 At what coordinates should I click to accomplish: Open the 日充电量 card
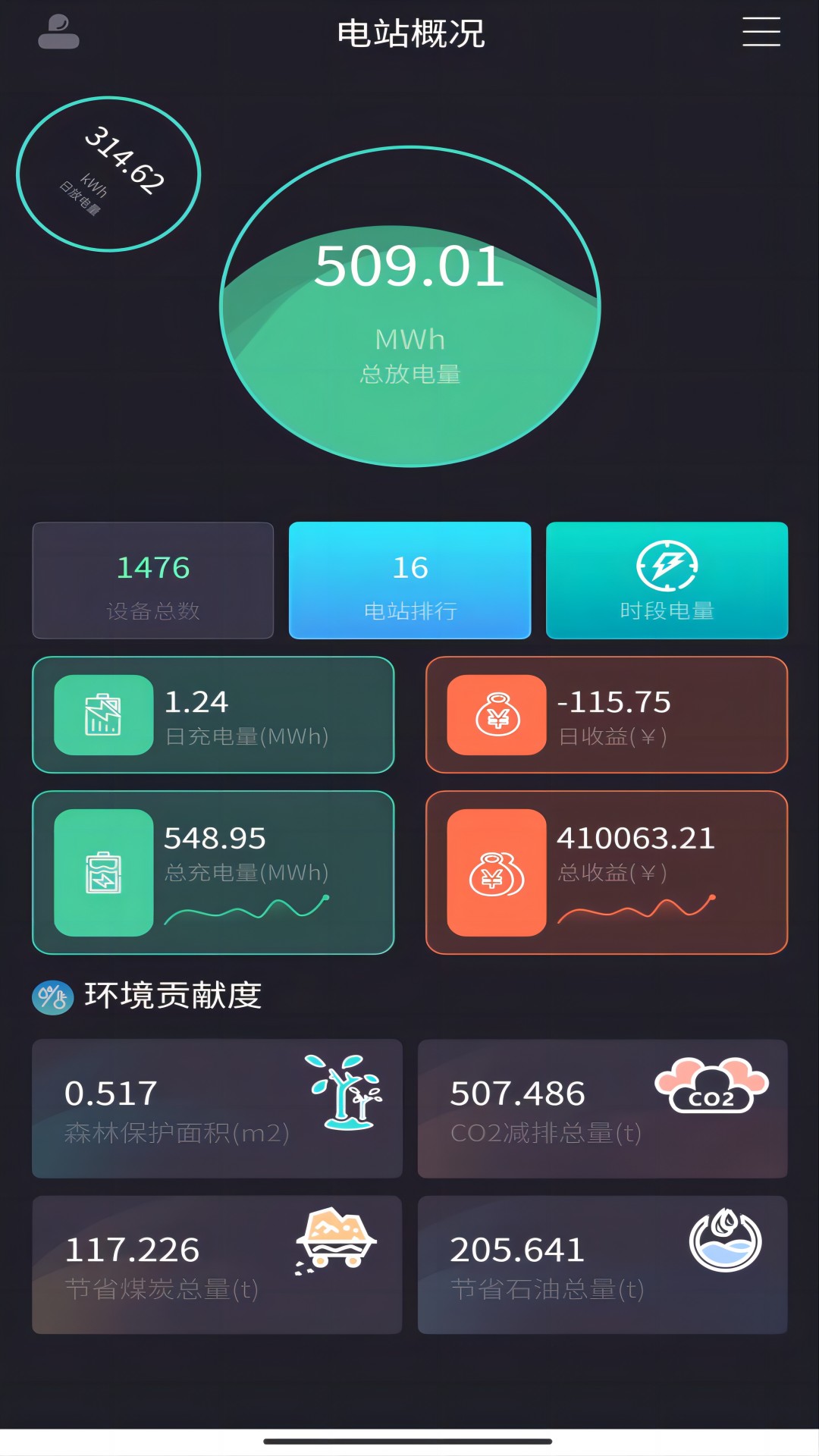click(213, 714)
